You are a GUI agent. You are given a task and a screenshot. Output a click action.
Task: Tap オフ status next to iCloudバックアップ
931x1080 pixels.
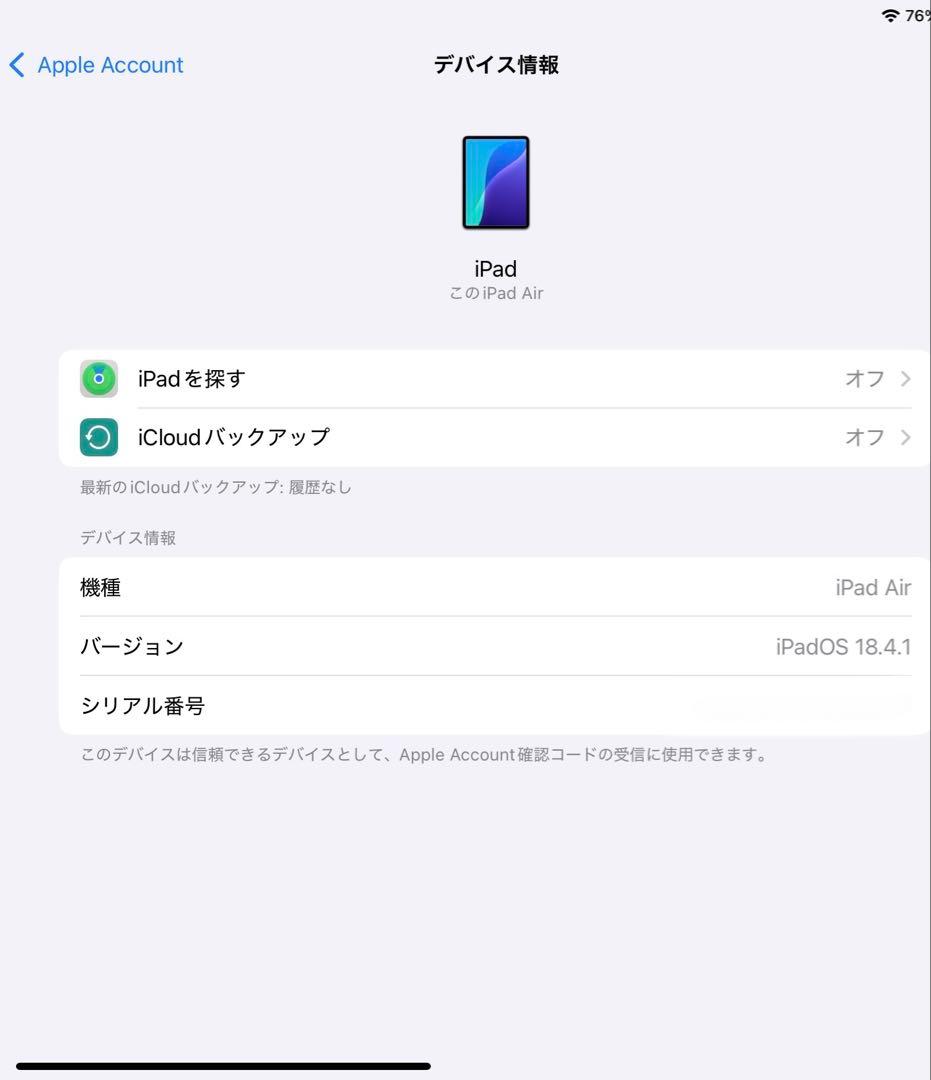click(864, 437)
